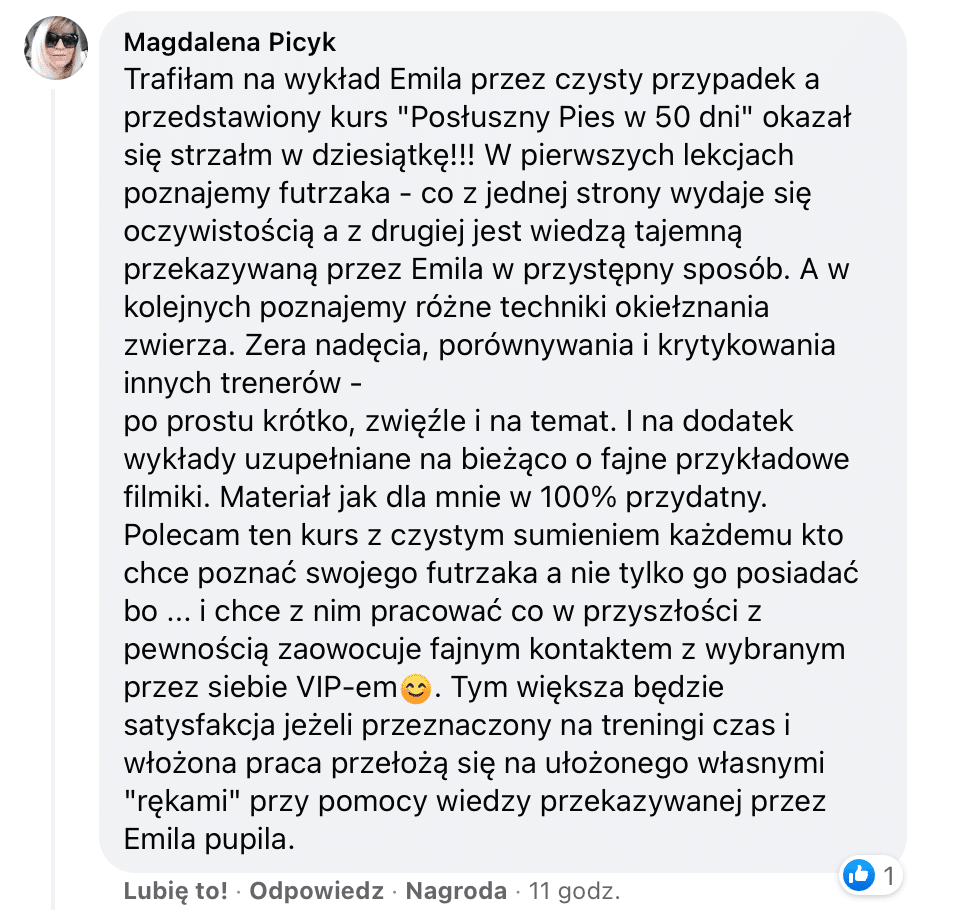Open the like reactions count on comment
Screen dimensions: 964x910
click(872, 876)
